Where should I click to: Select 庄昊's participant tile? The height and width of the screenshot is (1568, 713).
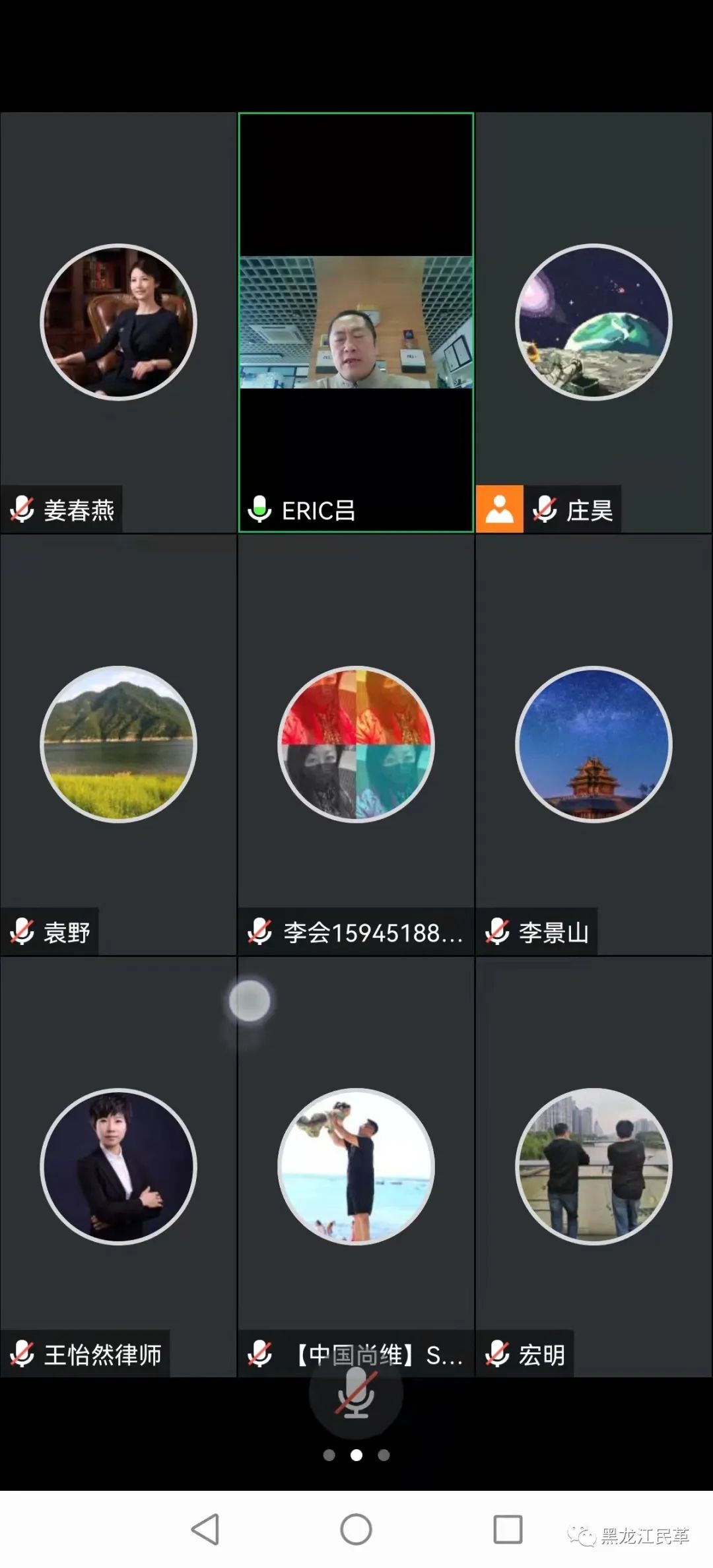594,322
